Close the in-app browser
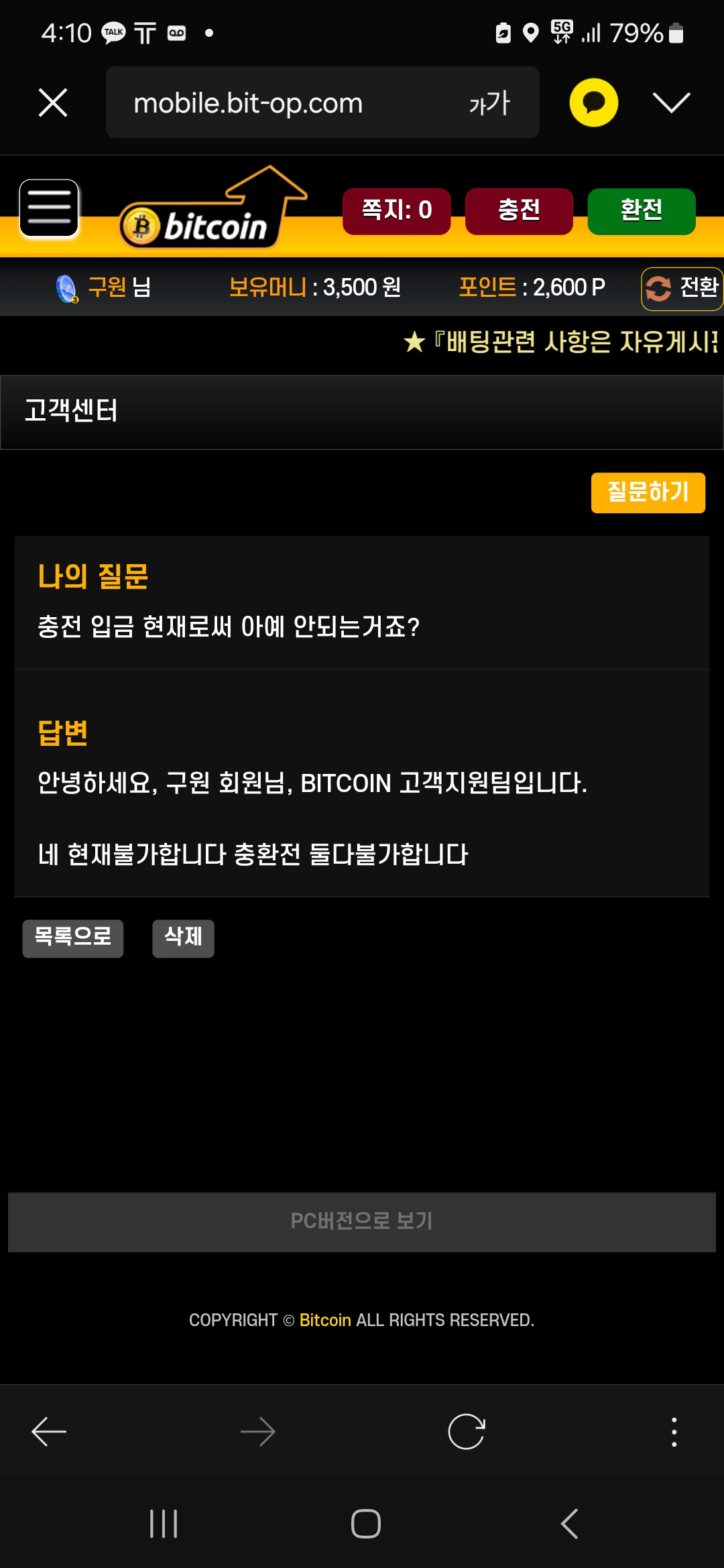 coord(53,103)
